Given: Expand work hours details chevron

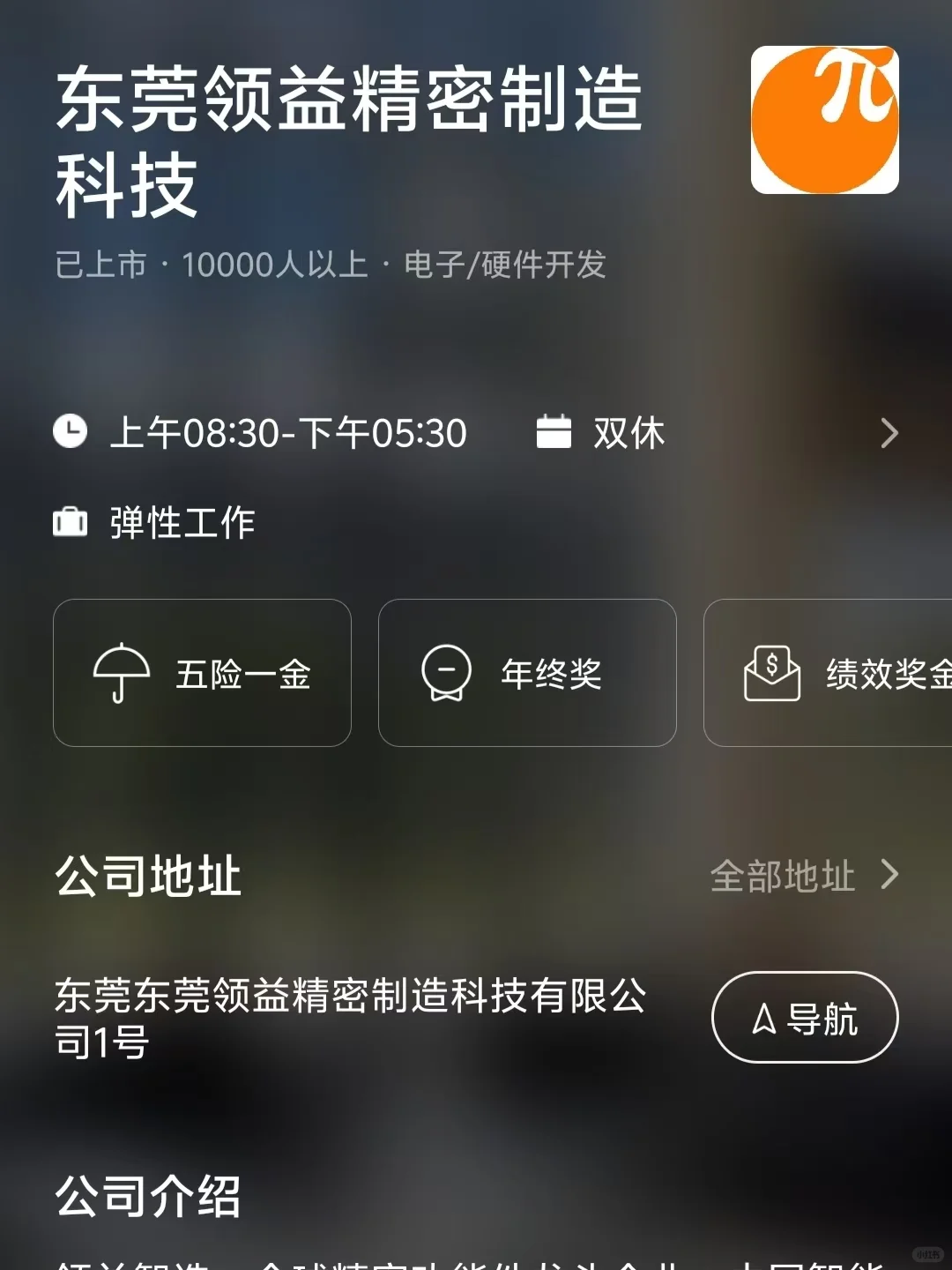Looking at the screenshot, I should pyautogui.click(x=889, y=433).
